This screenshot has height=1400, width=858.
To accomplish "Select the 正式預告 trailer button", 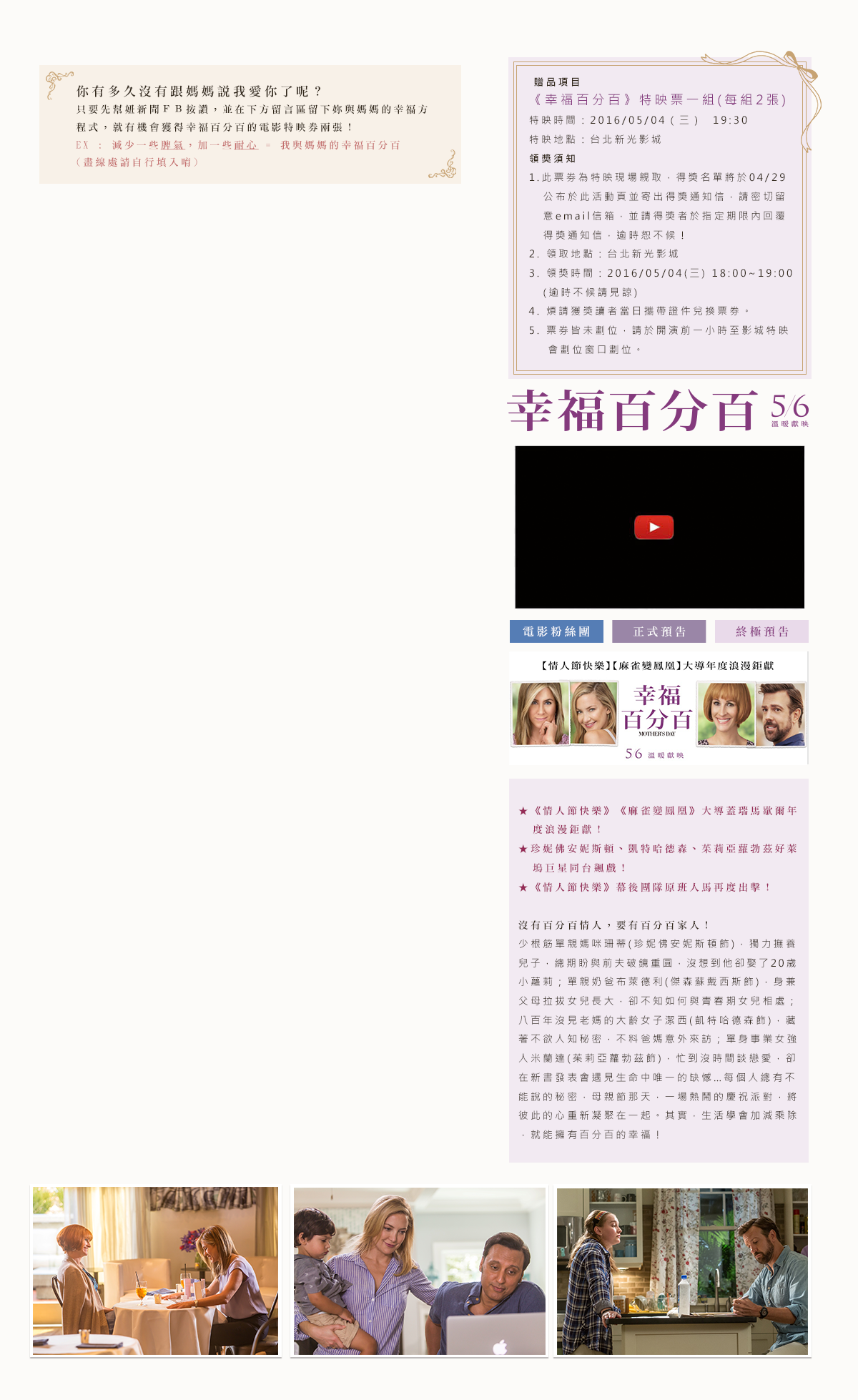I will click(659, 631).
